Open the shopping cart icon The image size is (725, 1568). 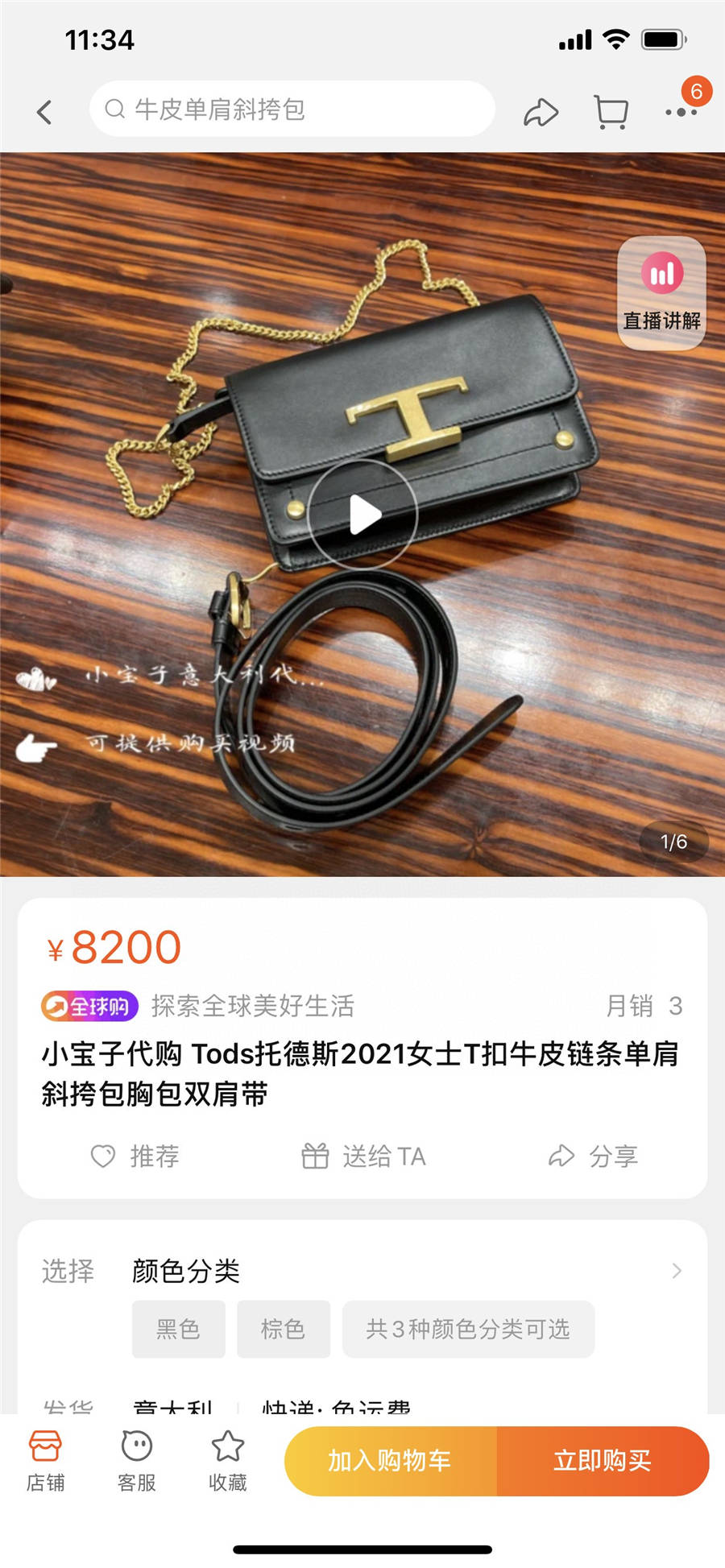pyautogui.click(x=611, y=112)
